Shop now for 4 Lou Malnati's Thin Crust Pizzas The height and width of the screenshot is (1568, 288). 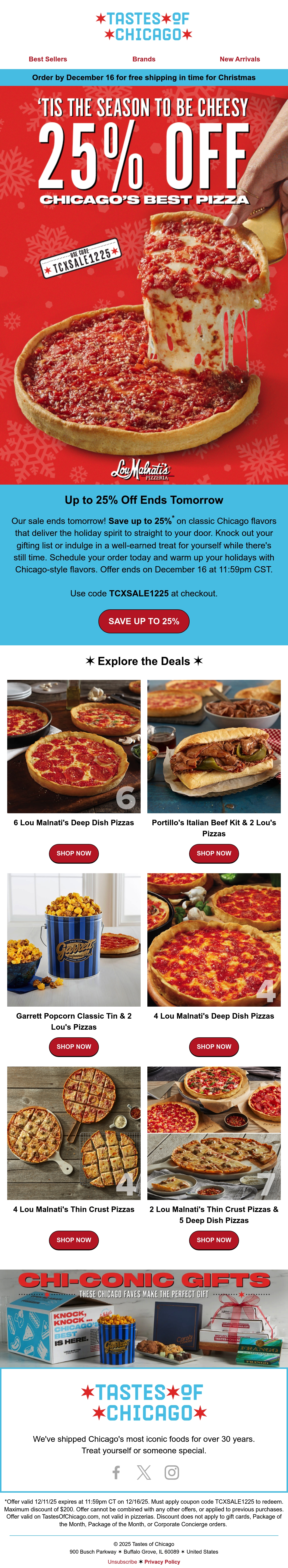point(74,1240)
